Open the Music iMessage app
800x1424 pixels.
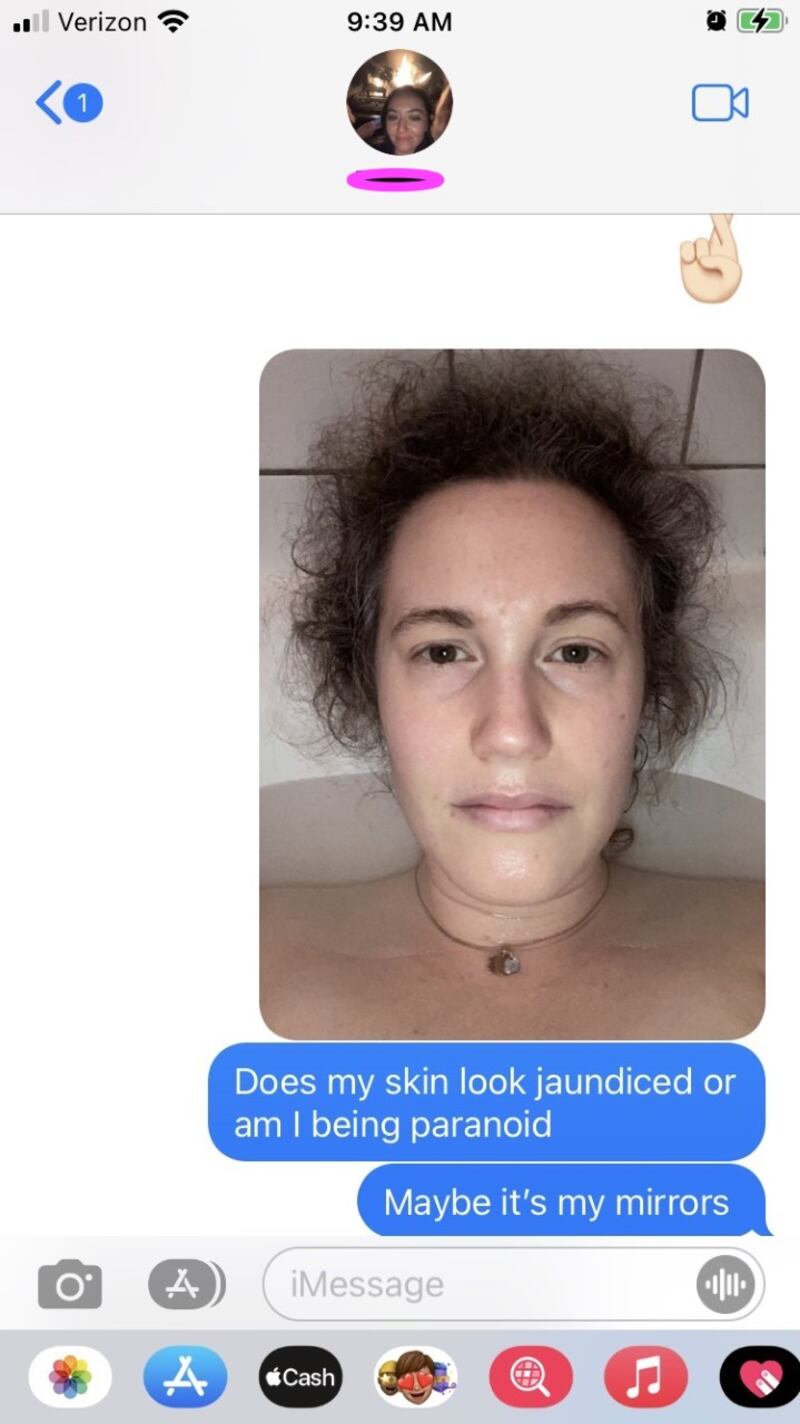click(x=645, y=1377)
